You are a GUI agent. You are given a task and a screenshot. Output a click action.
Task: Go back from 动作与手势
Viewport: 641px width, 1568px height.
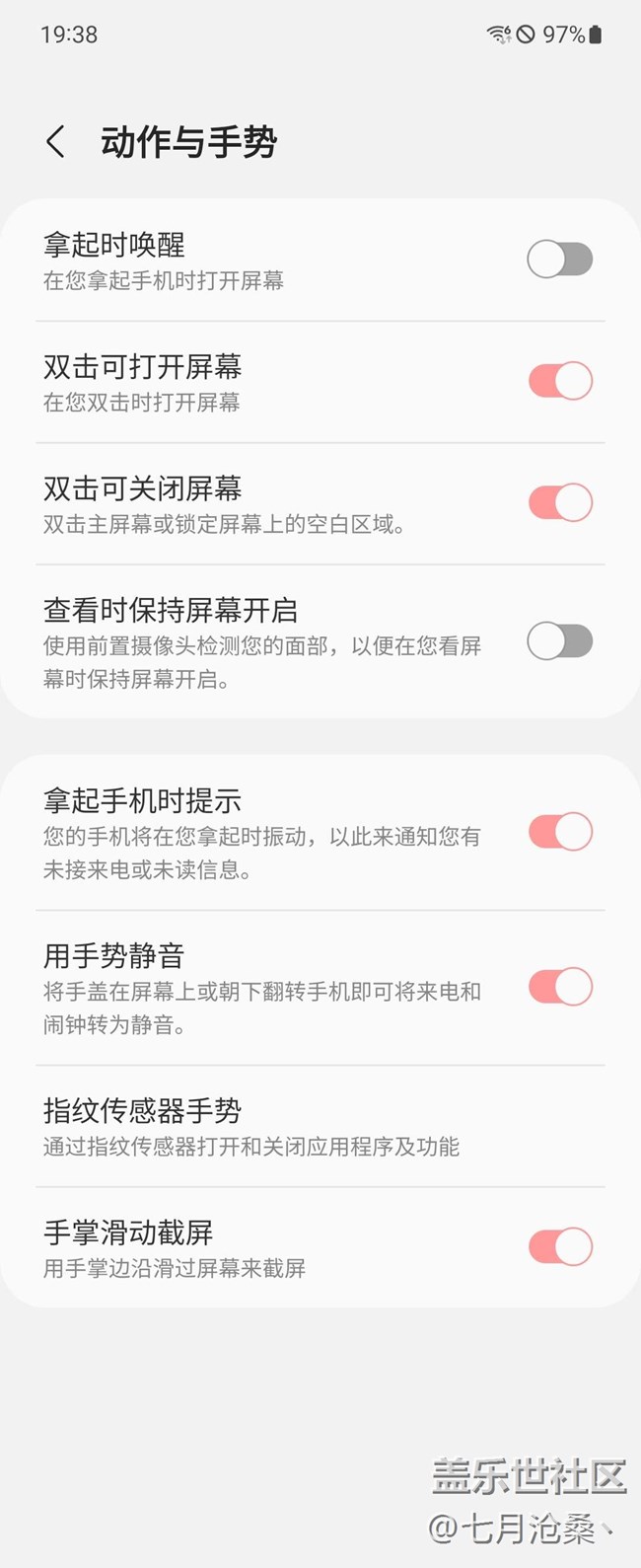click(56, 142)
